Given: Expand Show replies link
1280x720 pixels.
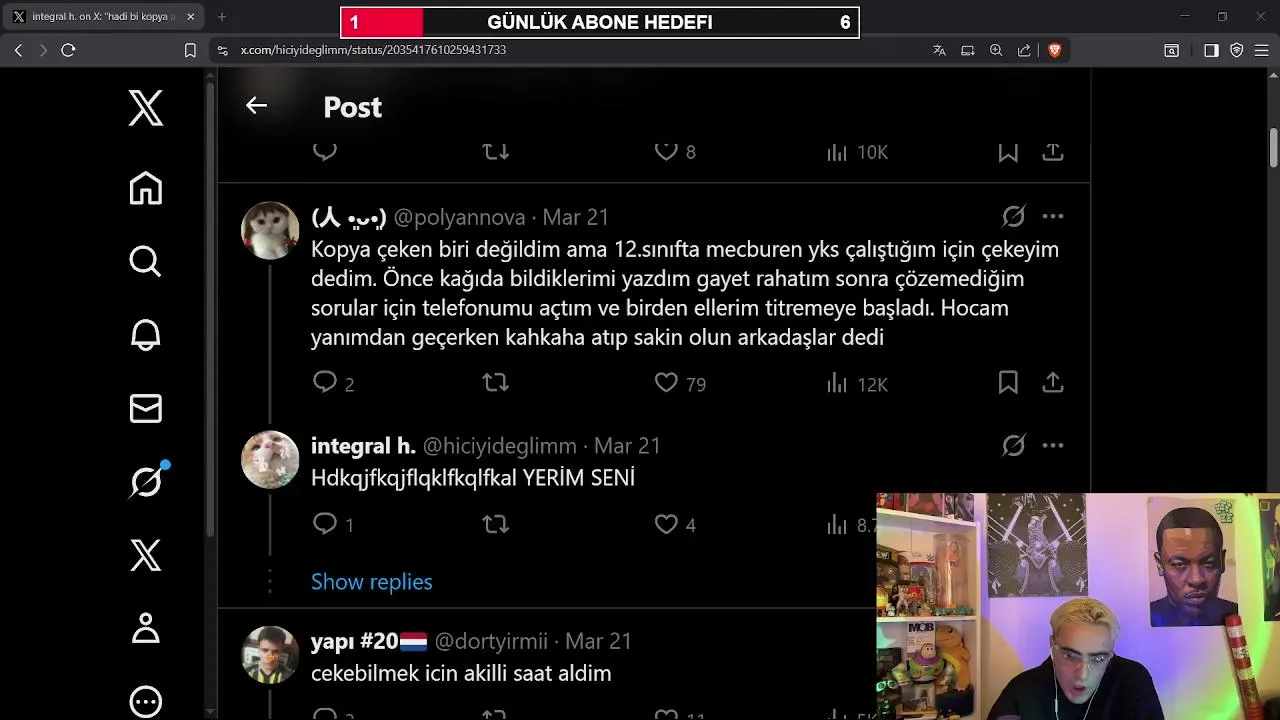Looking at the screenshot, I should (x=371, y=582).
